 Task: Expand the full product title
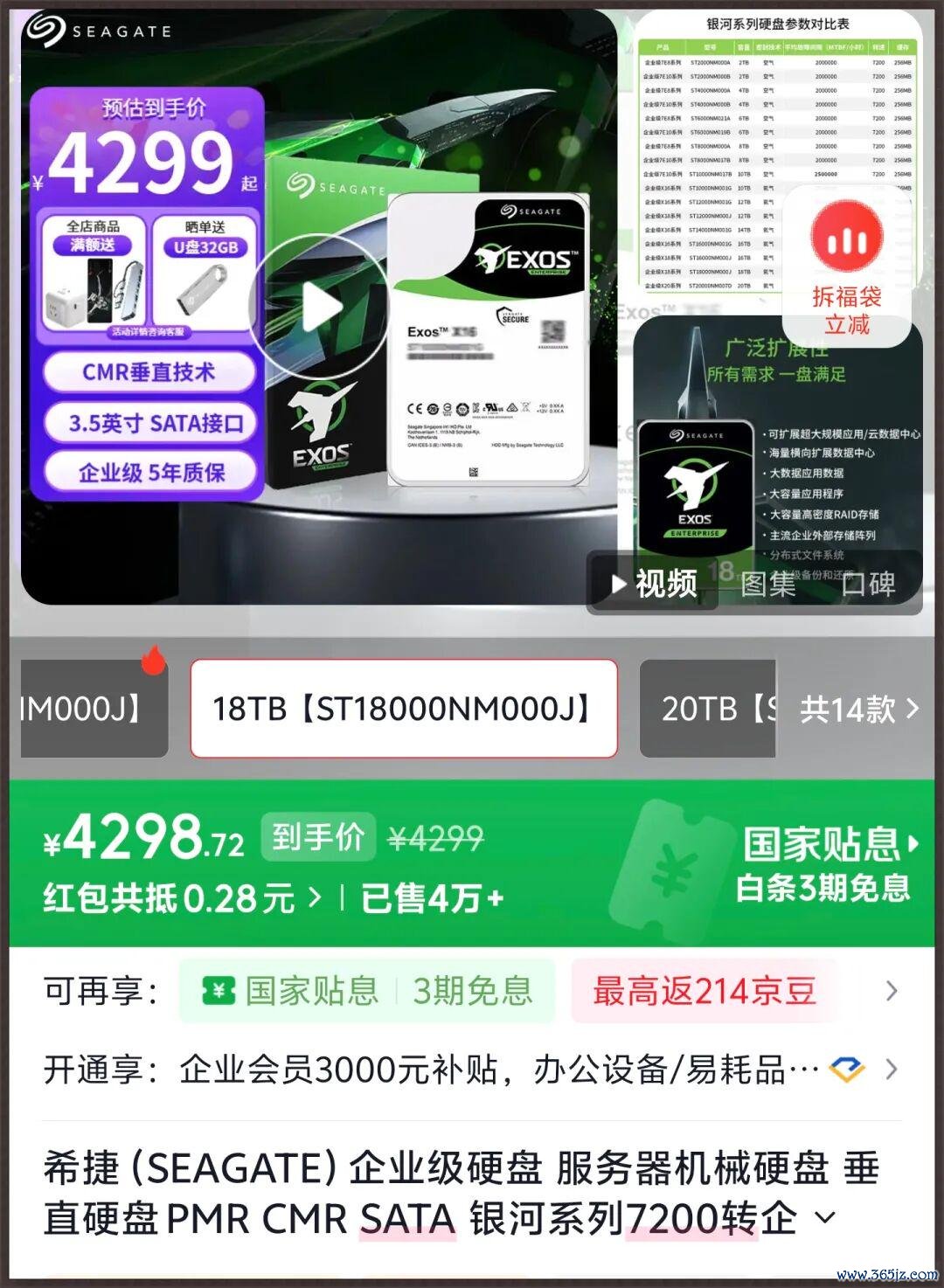point(825,1217)
